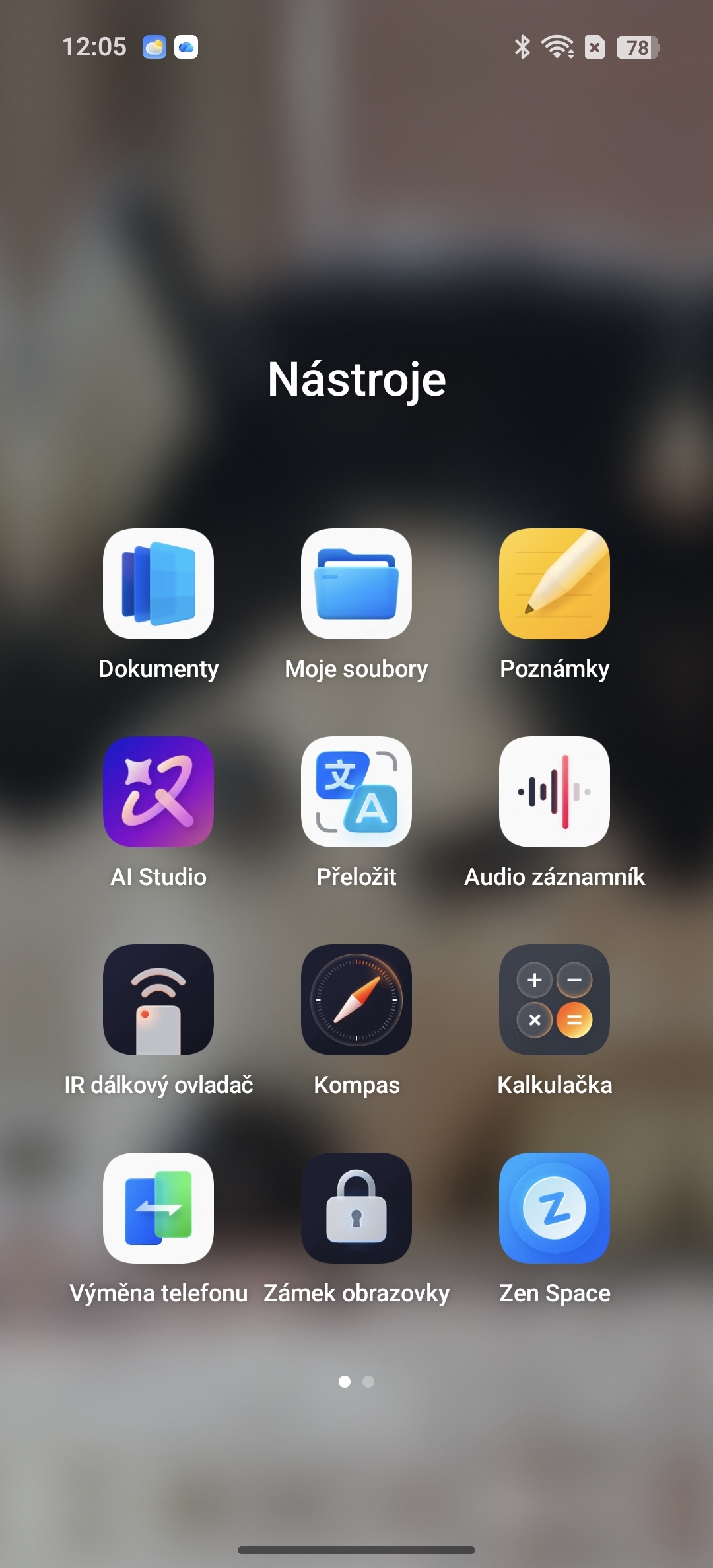Open IR dálkový ovladač remote
Screen dimensions: 713x1568
click(x=158, y=1000)
